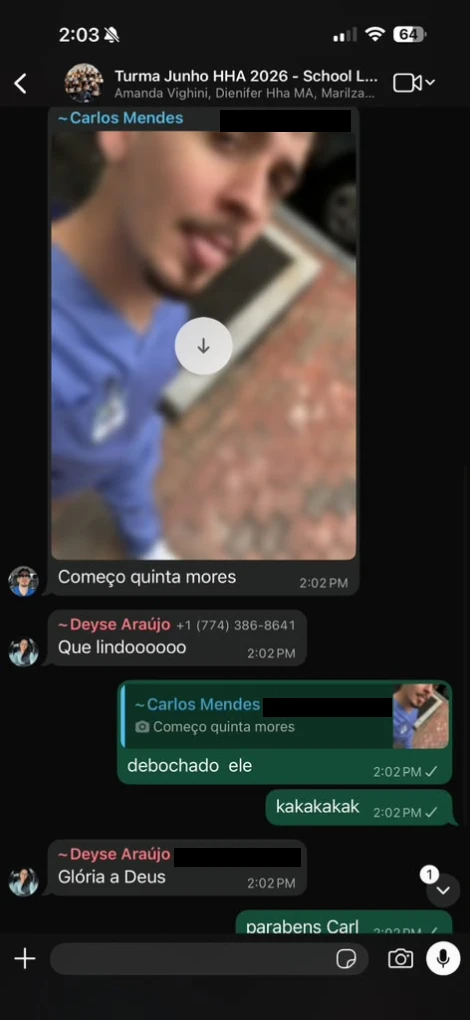Screen dimensions: 470x1020
Task: Download the photo from Carlos Mendes
Action: coord(203,346)
